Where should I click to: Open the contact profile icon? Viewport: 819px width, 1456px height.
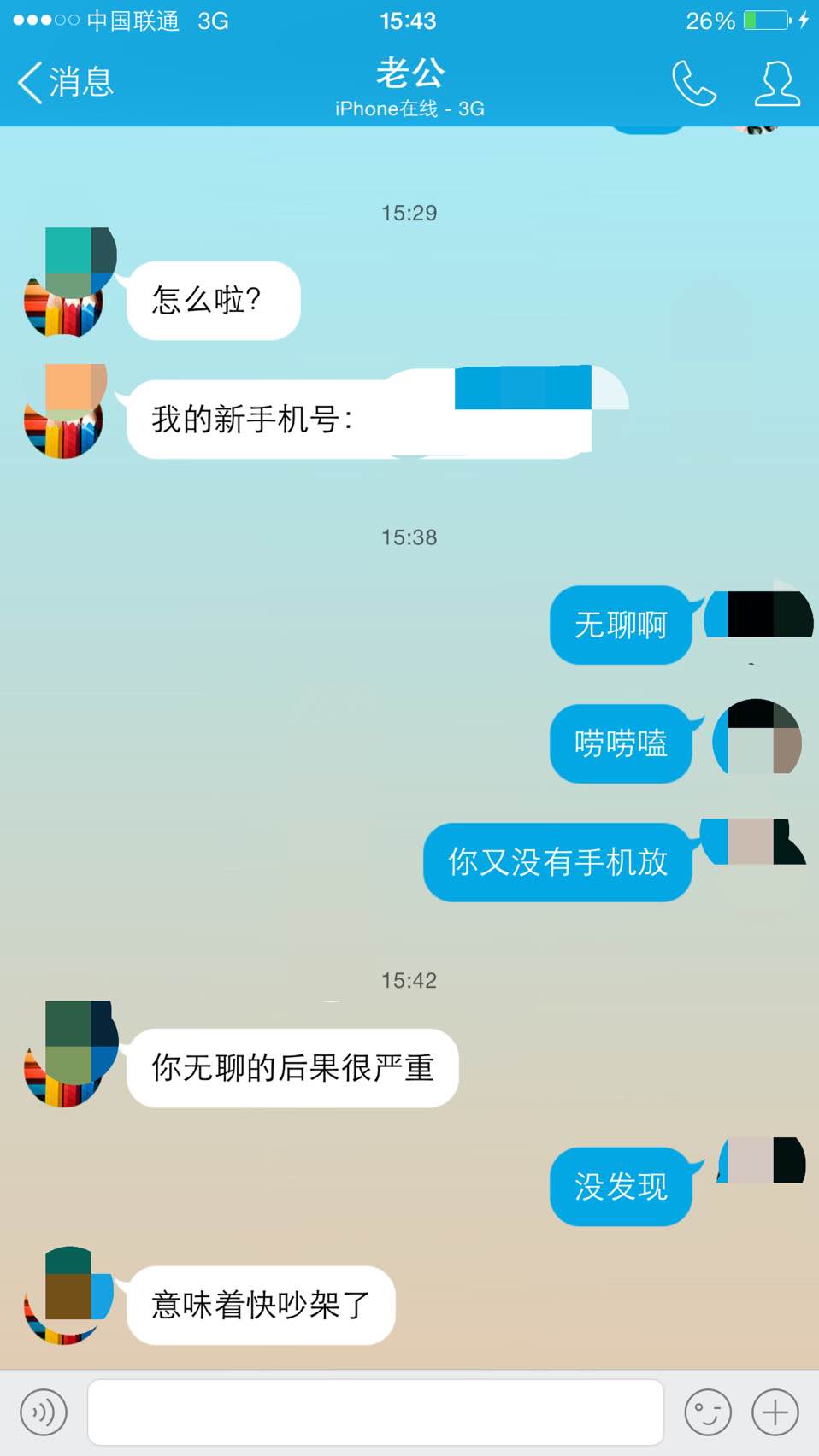(x=777, y=83)
